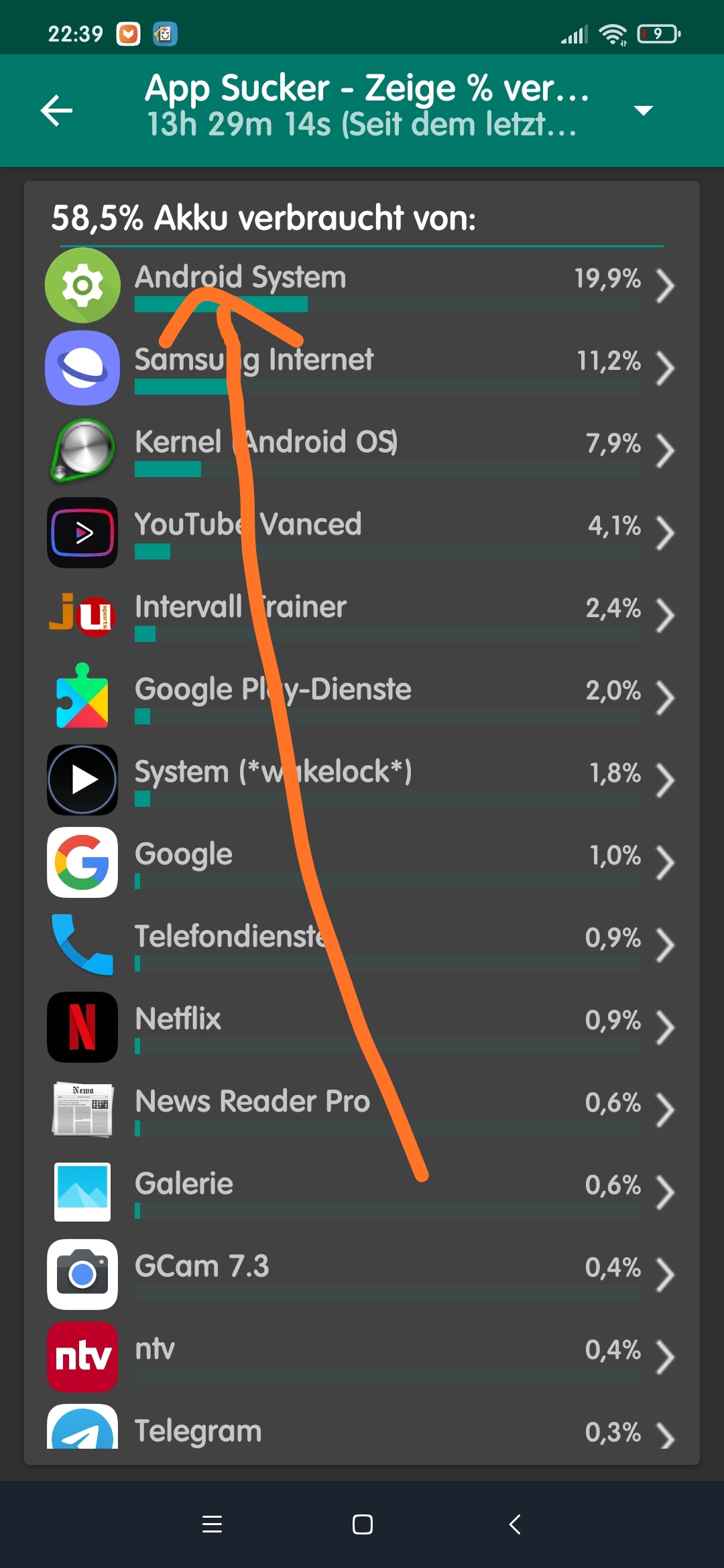Screen dimensions: 724x1568
Task: Tap the system home button
Action: 363,1524
